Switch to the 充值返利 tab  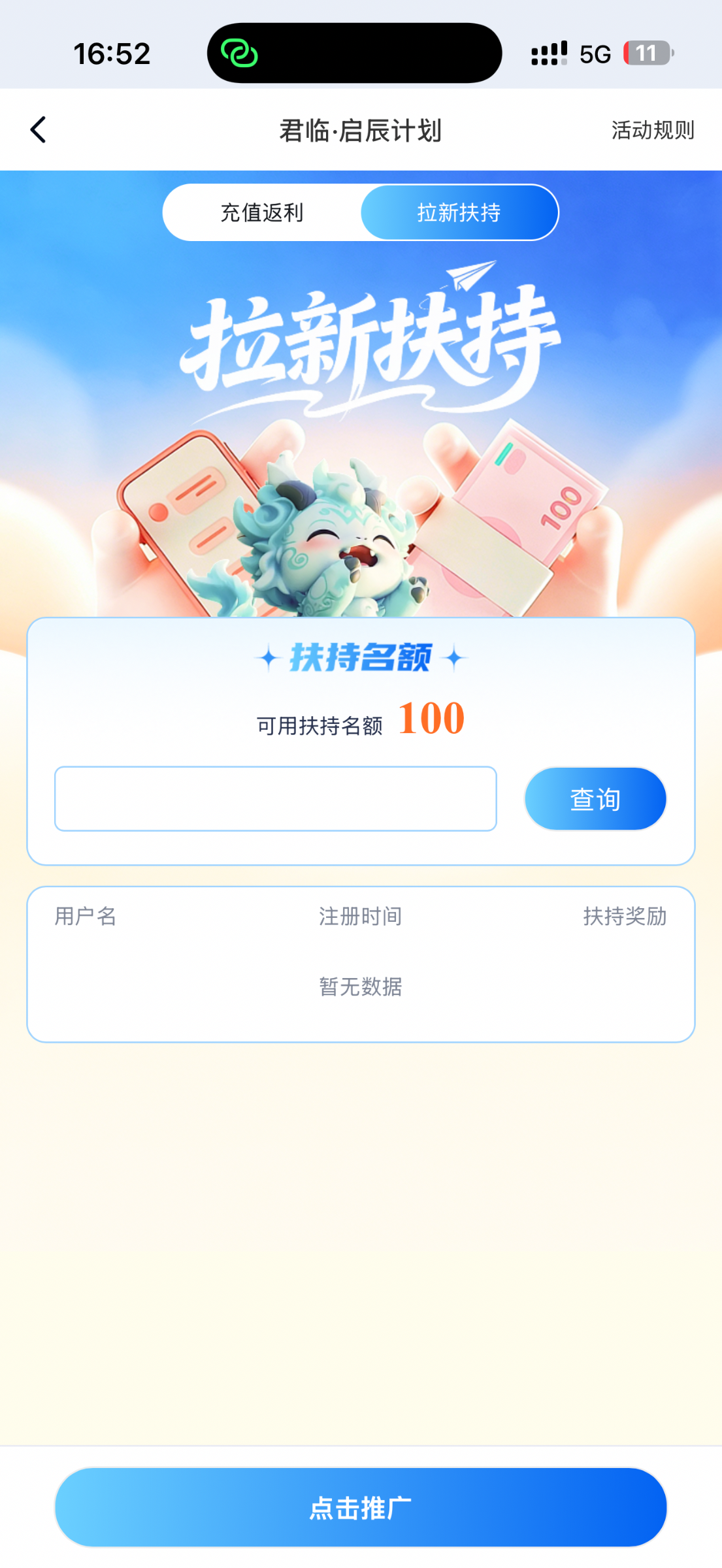(x=262, y=212)
